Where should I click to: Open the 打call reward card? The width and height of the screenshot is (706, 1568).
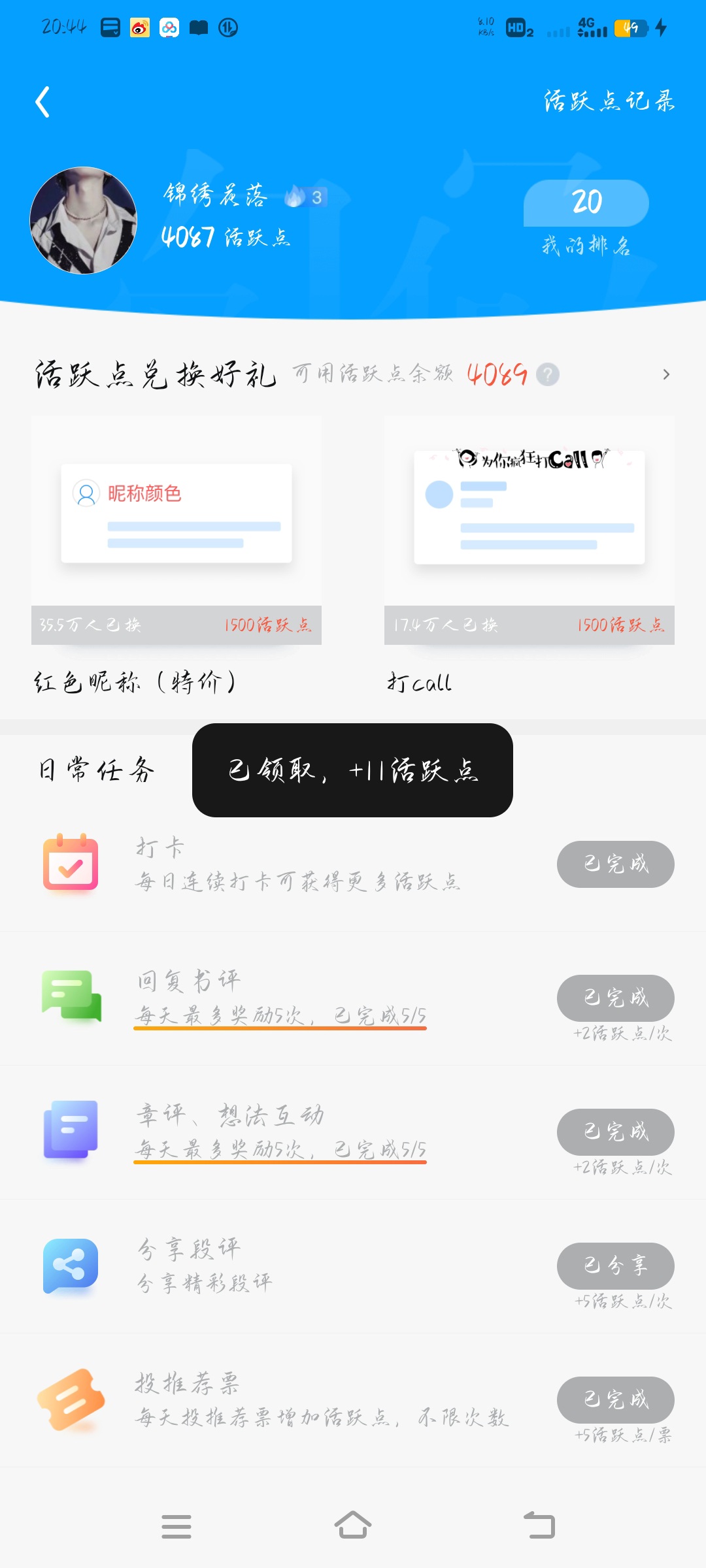(x=529, y=557)
